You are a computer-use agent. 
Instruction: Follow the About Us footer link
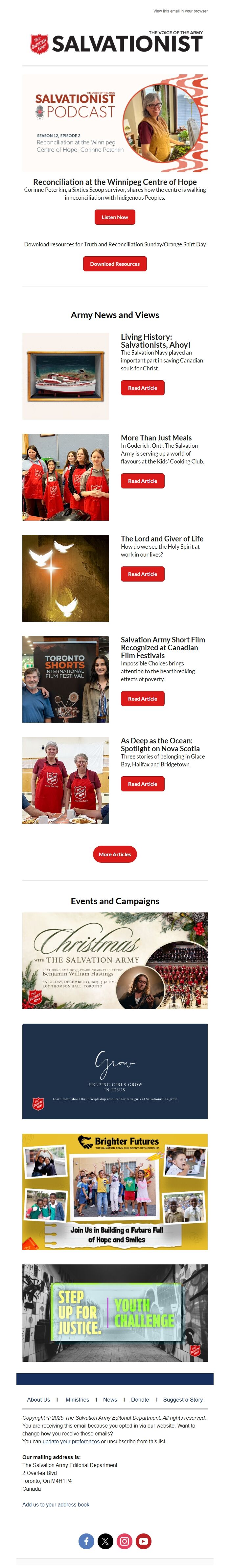(x=39, y=1399)
